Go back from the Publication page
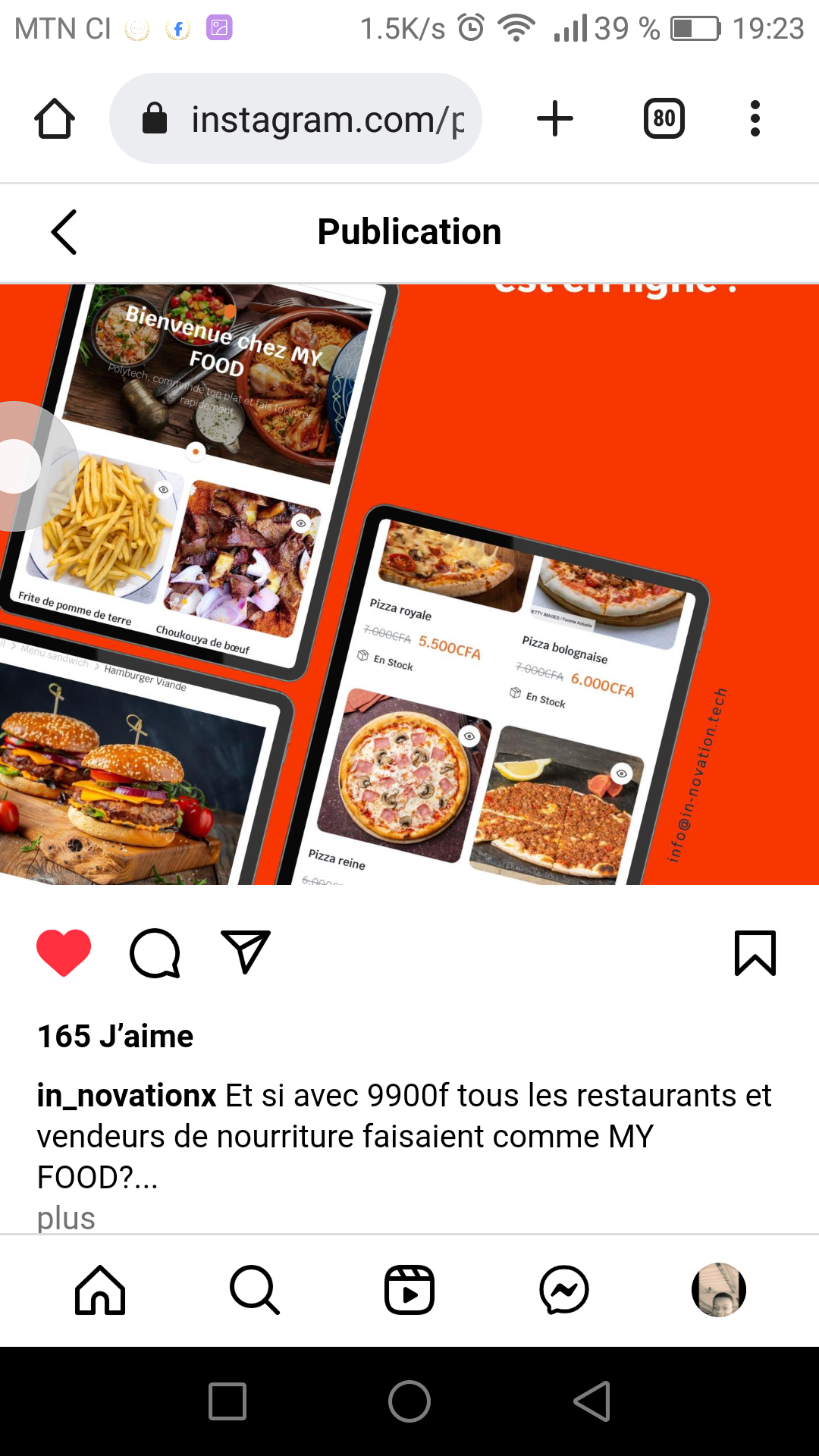The width and height of the screenshot is (819, 1456). tap(64, 232)
